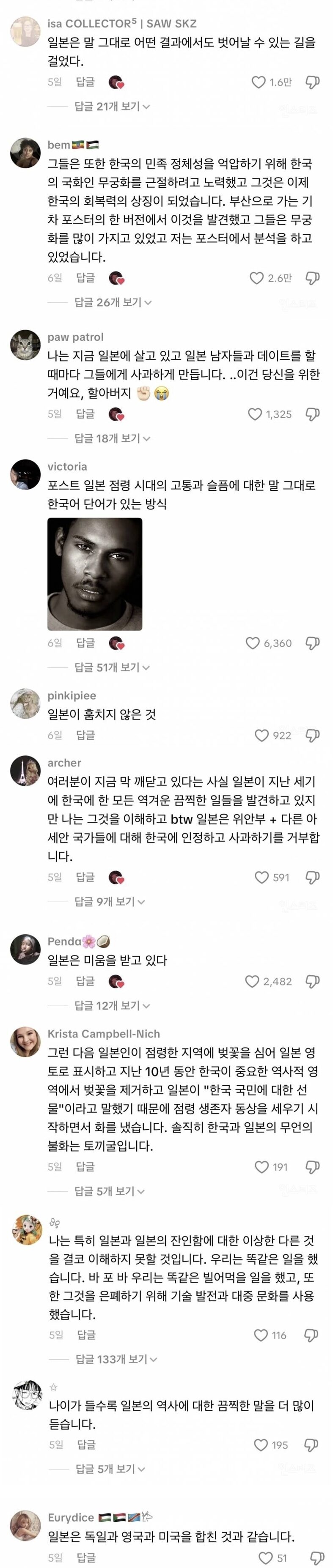Like victoria's comment
333x1568 pixels.
tap(253, 643)
